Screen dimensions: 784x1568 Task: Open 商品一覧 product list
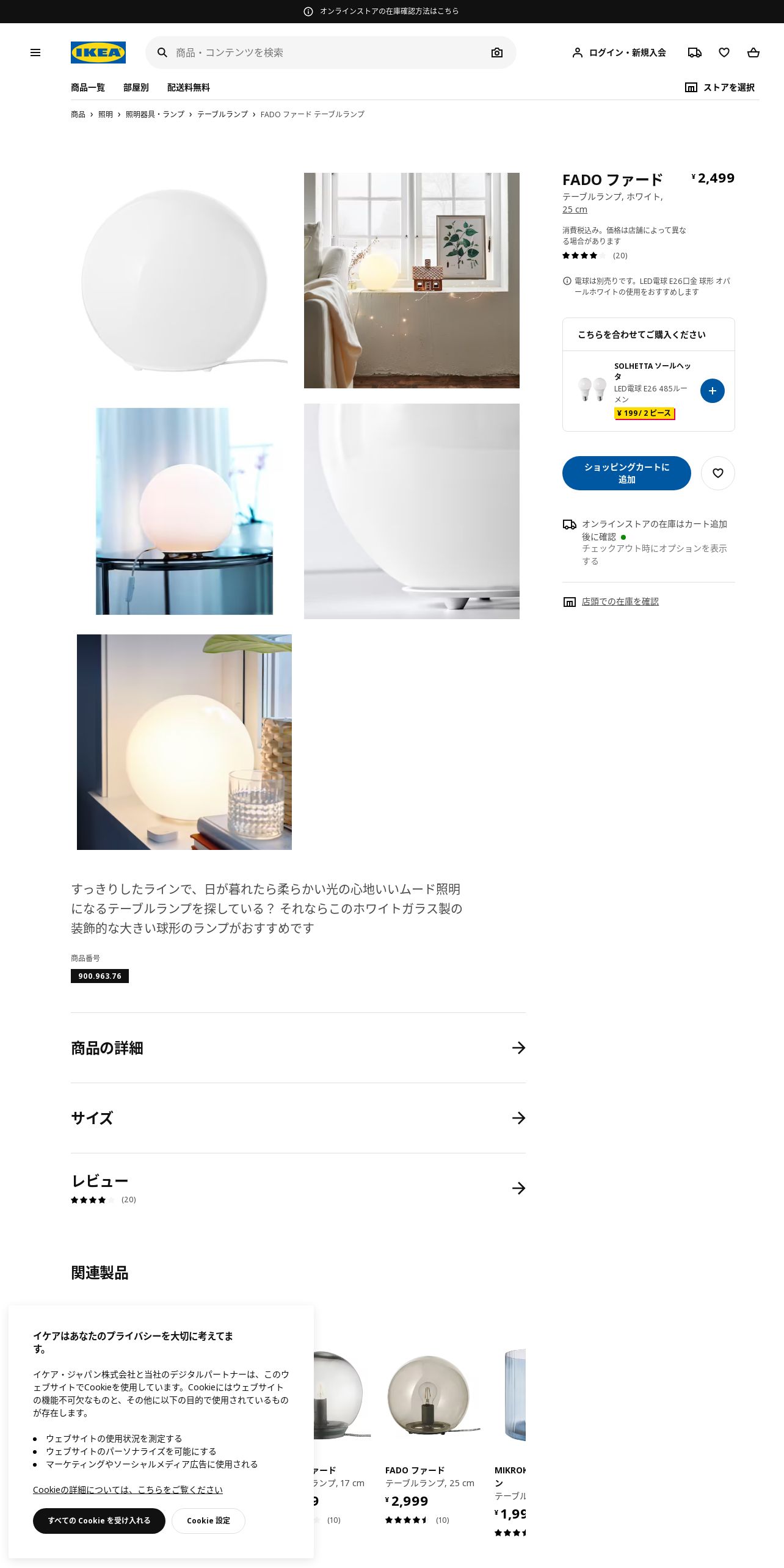click(x=88, y=87)
